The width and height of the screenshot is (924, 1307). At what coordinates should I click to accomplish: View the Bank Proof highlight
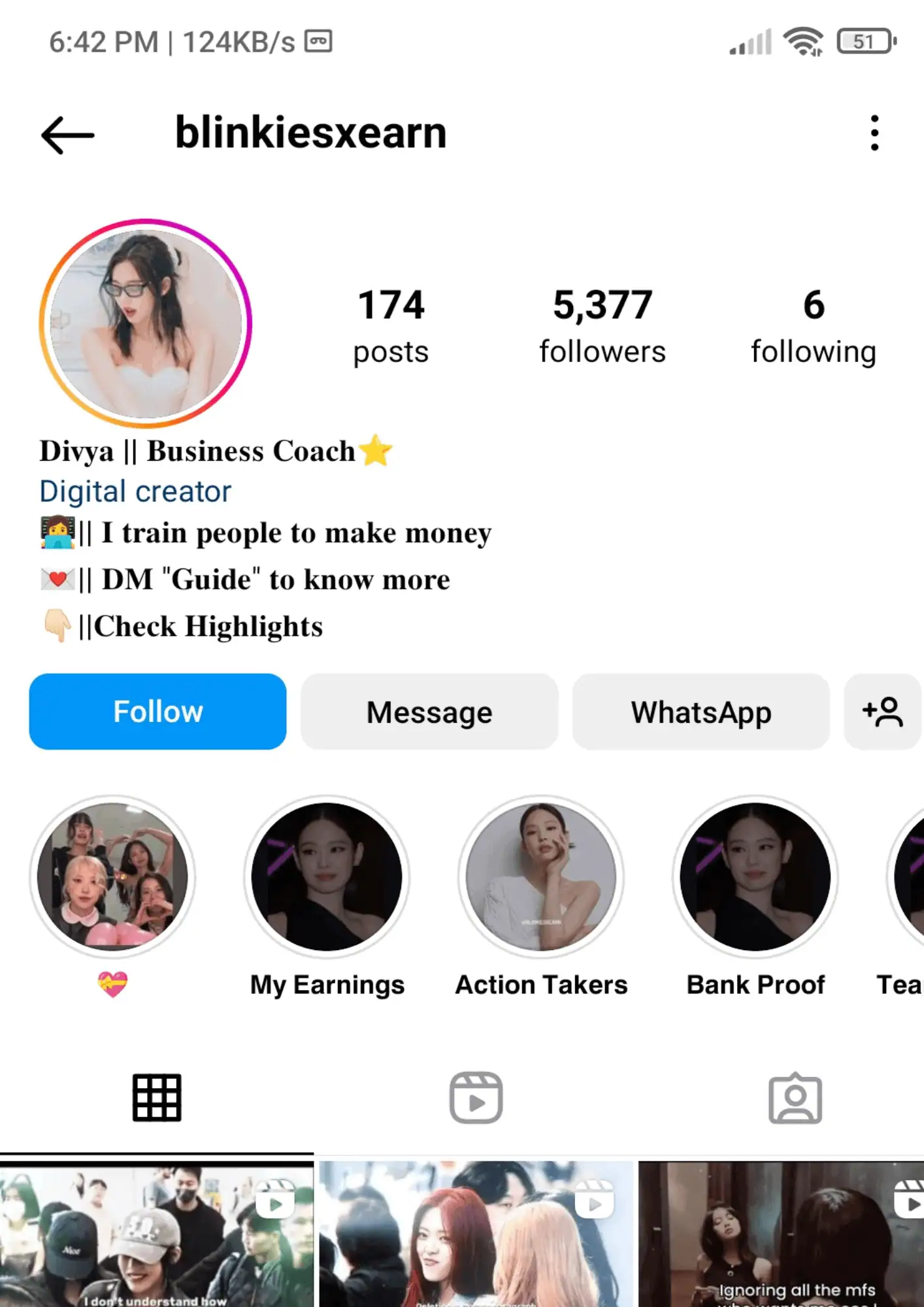tap(755, 877)
